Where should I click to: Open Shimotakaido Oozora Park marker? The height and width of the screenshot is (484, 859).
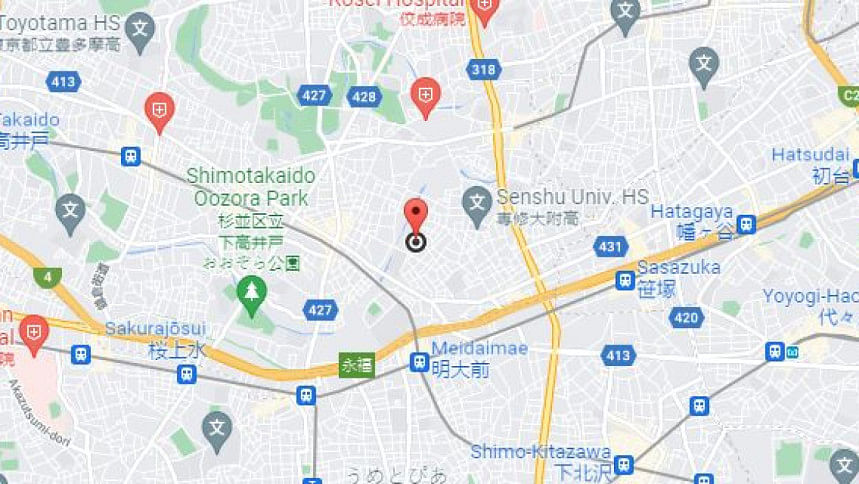[252, 294]
